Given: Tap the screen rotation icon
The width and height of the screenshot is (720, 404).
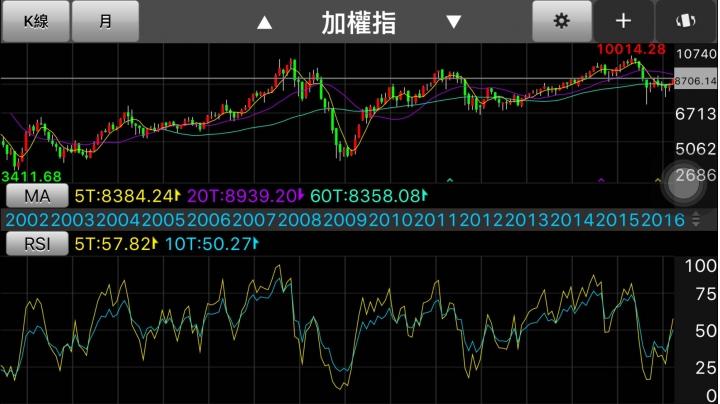Looking at the screenshot, I should [688, 21].
